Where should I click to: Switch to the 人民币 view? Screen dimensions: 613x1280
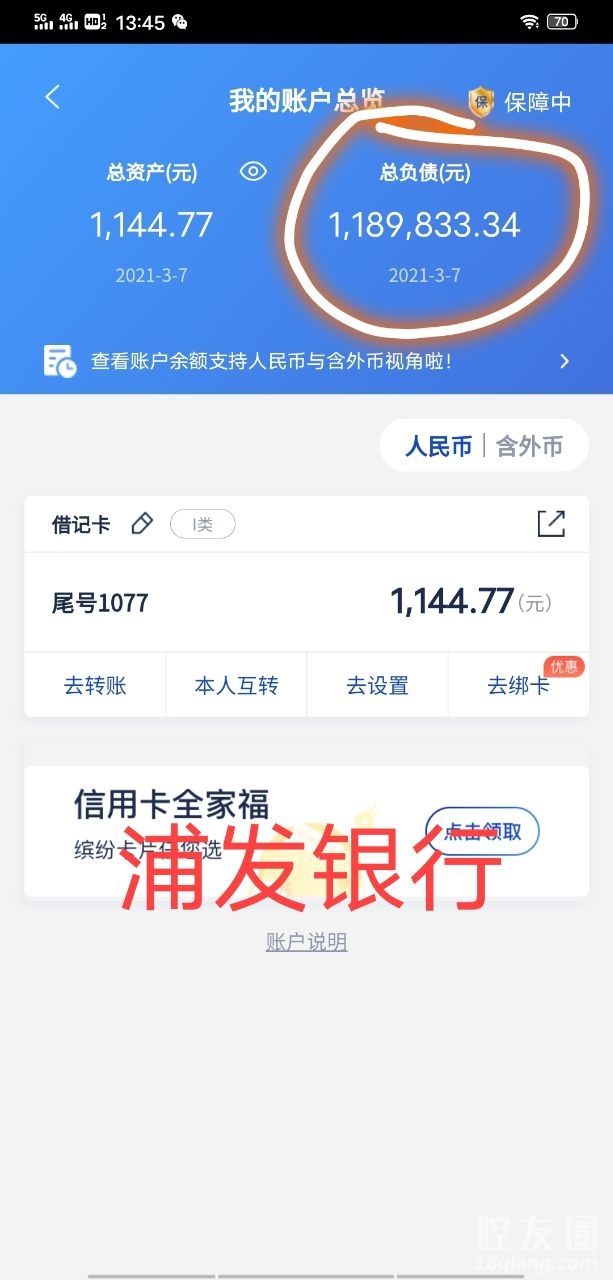(x=438, y=446)
